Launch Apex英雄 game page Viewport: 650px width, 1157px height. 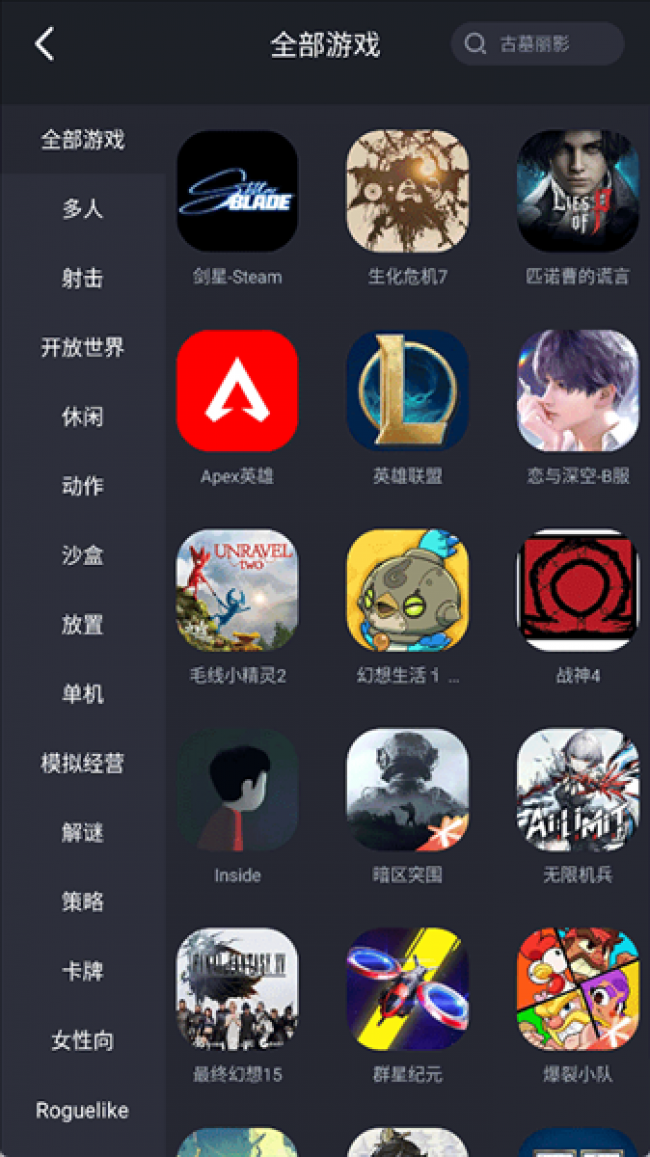click(237, 391)
